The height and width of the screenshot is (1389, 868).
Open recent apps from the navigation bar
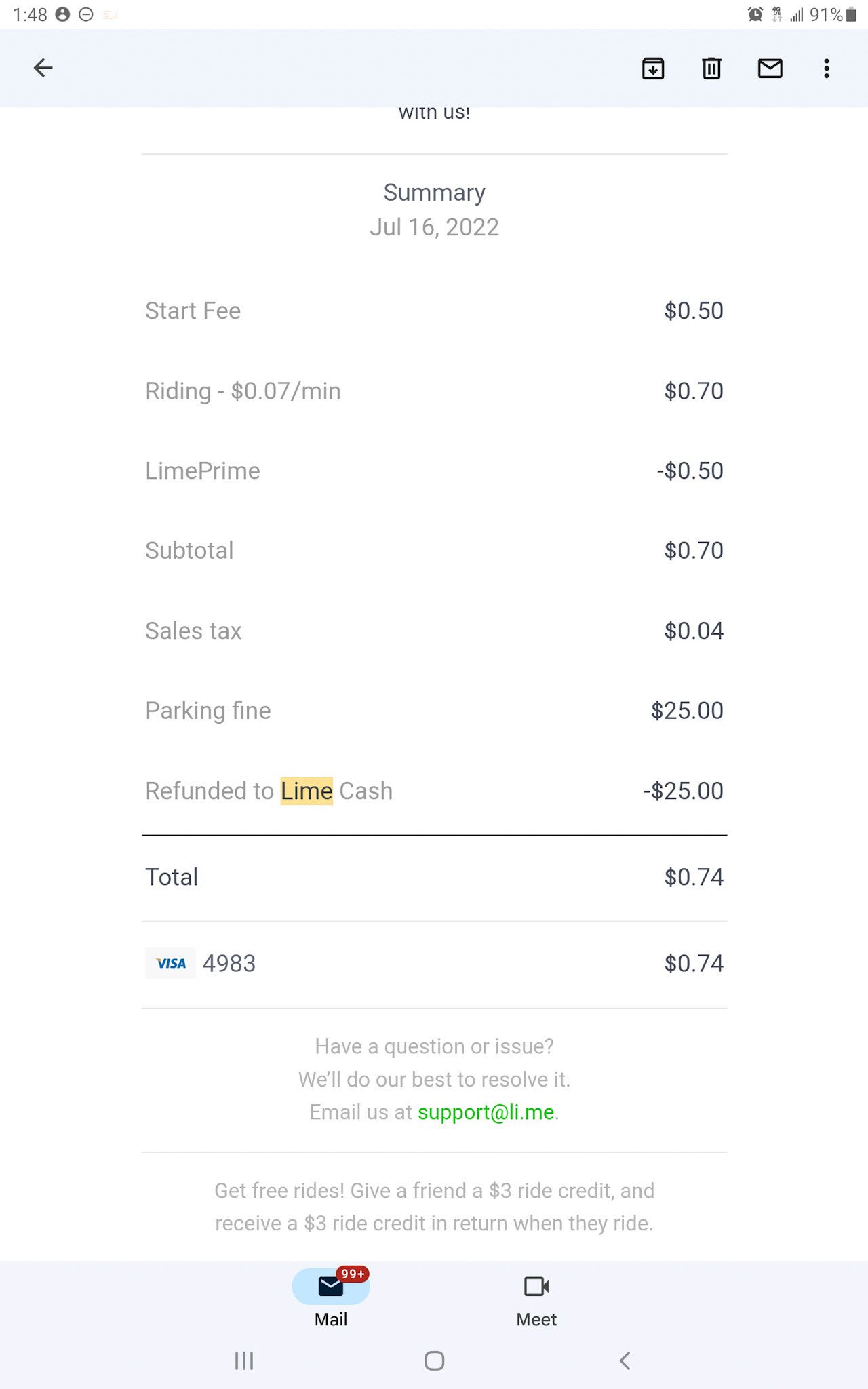point(244,1361)
